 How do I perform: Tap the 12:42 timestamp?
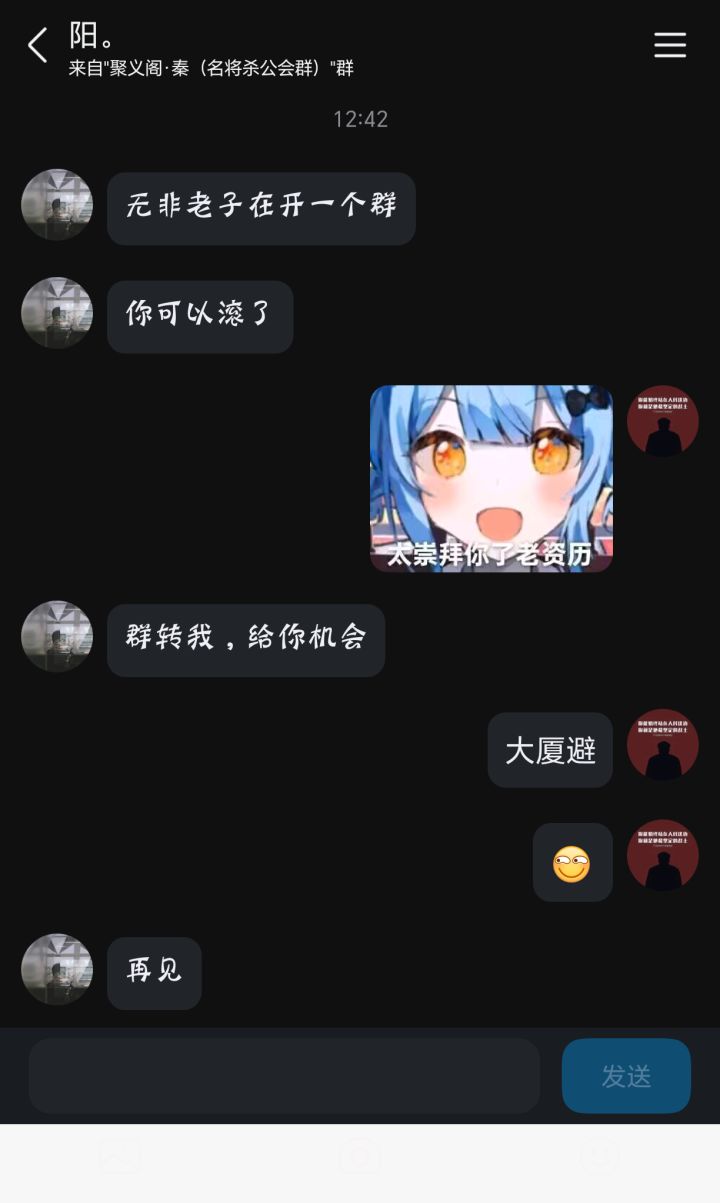click(x=360, y=119)
